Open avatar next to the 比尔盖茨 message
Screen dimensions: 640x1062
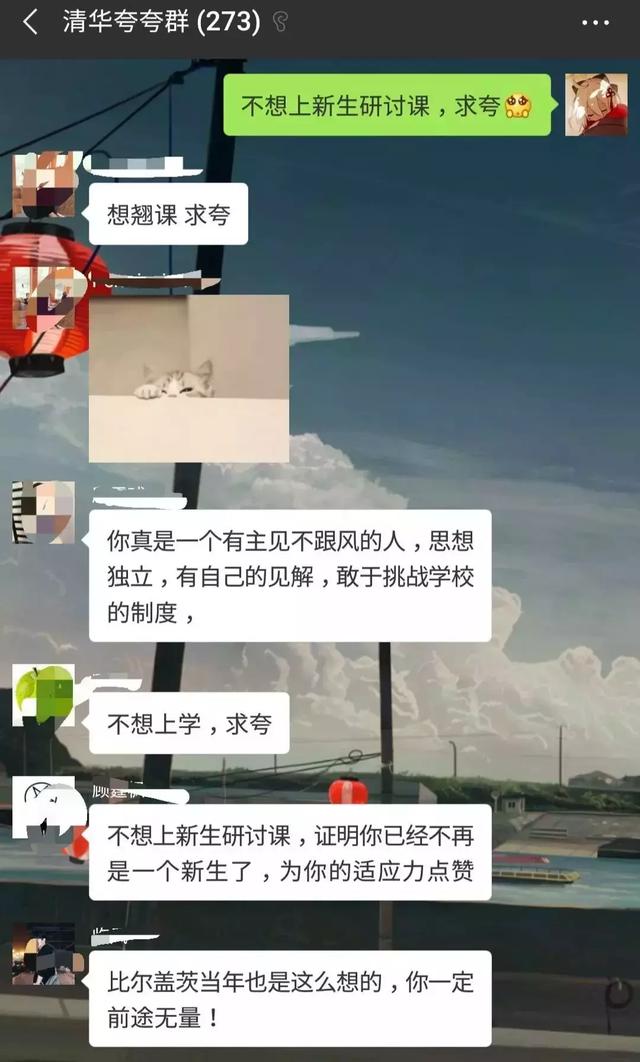(43, 953)
